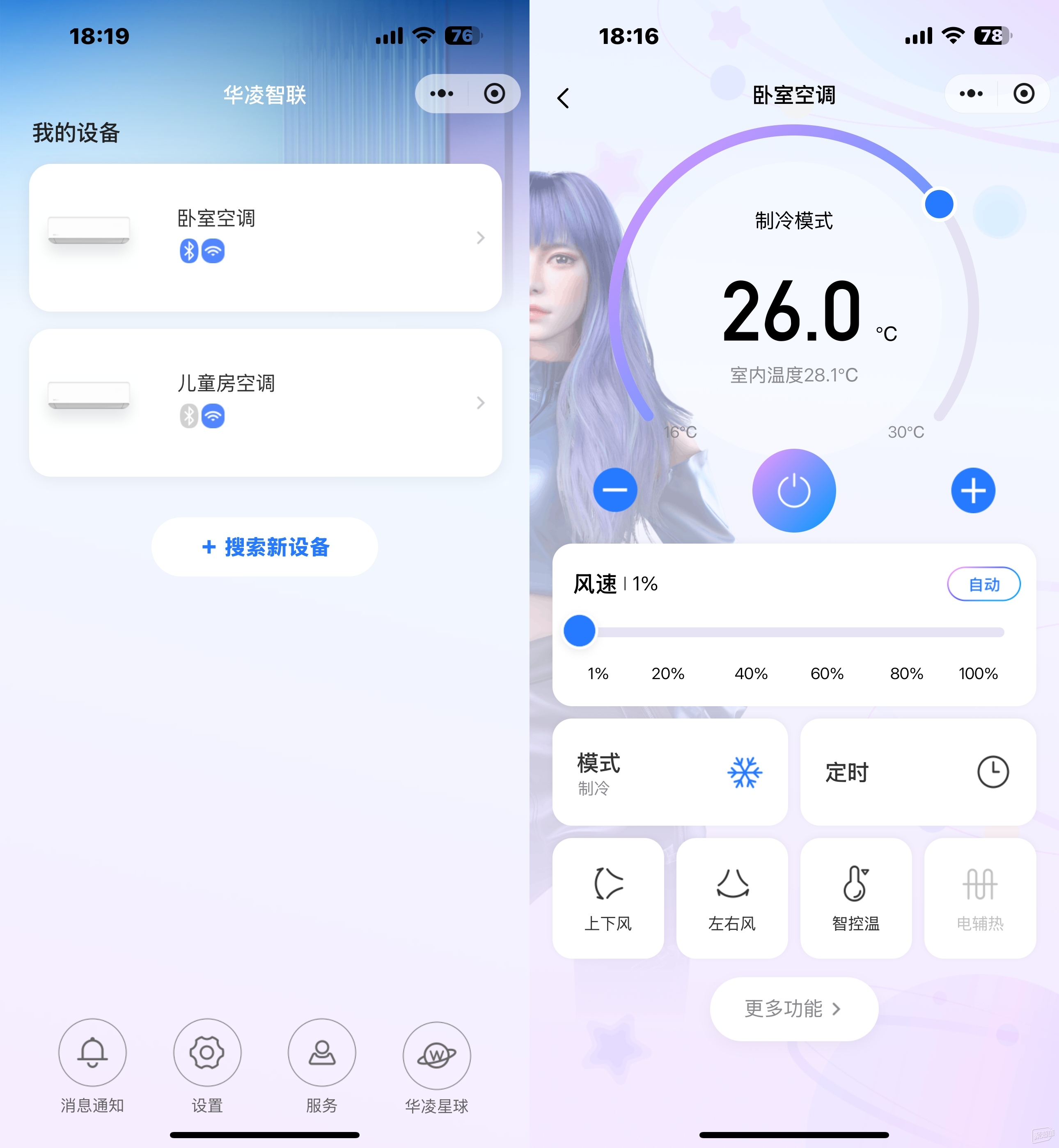Screen dimensions: 1059x1148
Task: Tap the 搜索新设备 button
Action: (x=265, y=547)
